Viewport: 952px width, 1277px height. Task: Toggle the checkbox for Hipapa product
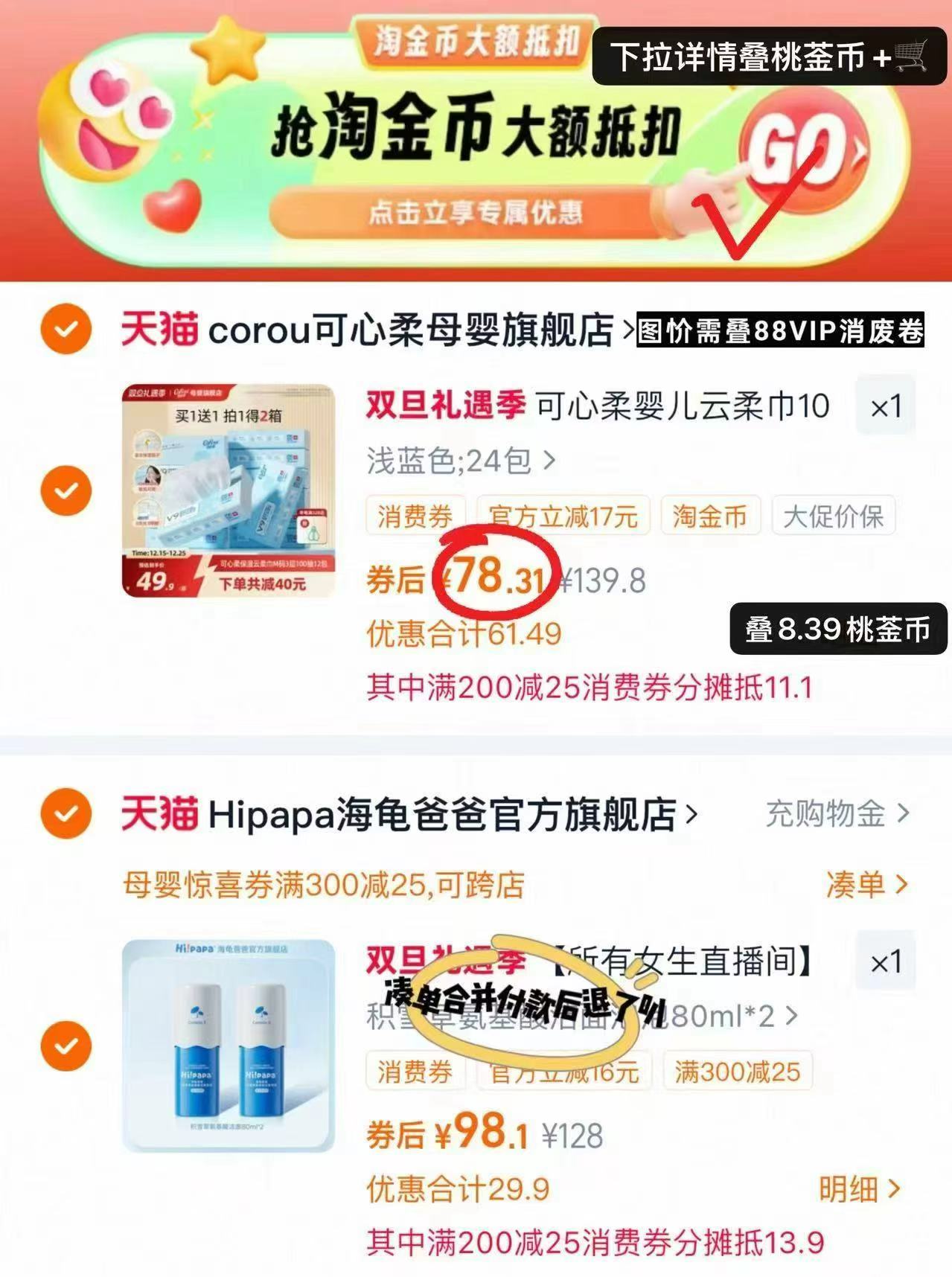tap(66, 1046)
